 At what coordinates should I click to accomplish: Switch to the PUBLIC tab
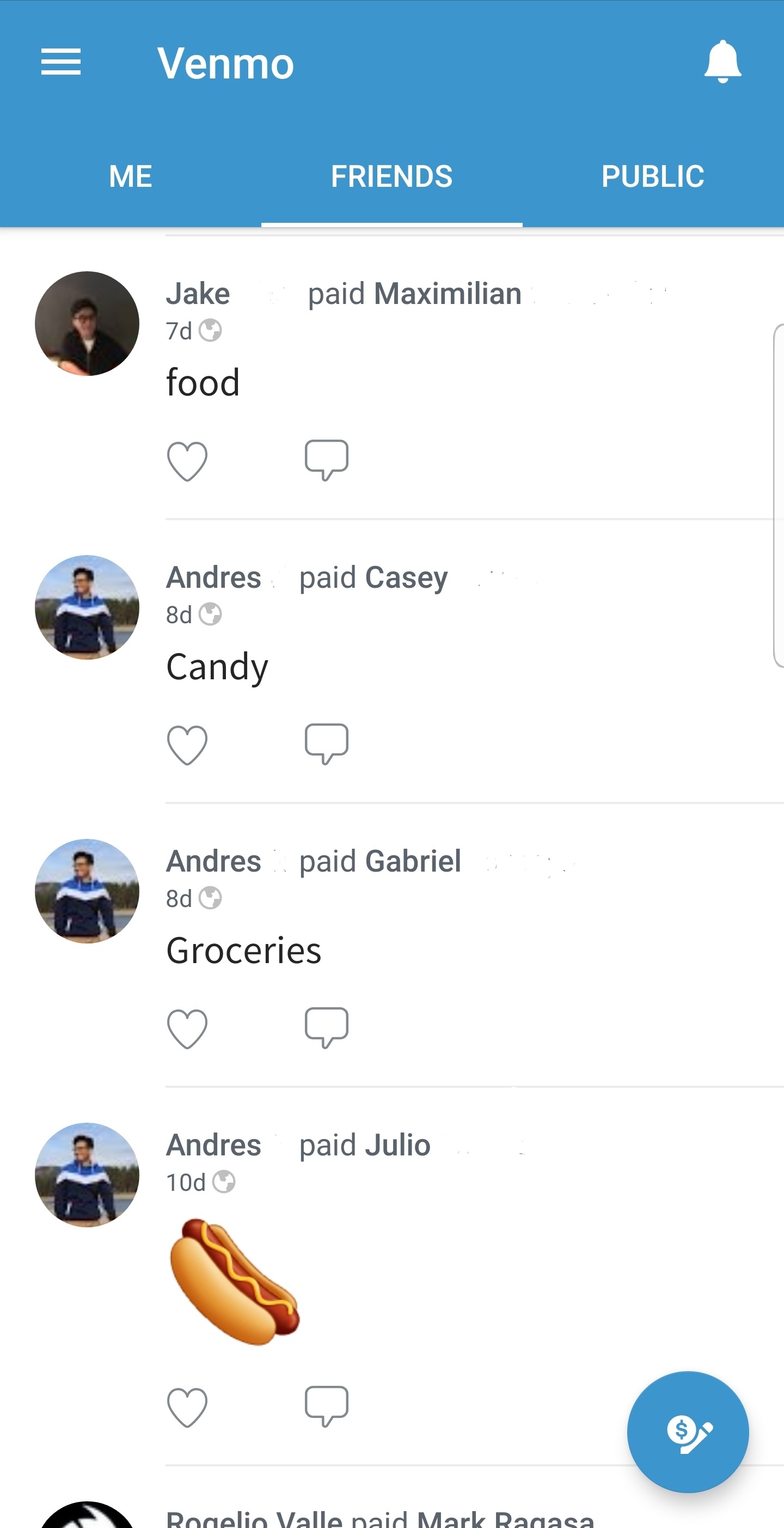click(x=653, y=176)
